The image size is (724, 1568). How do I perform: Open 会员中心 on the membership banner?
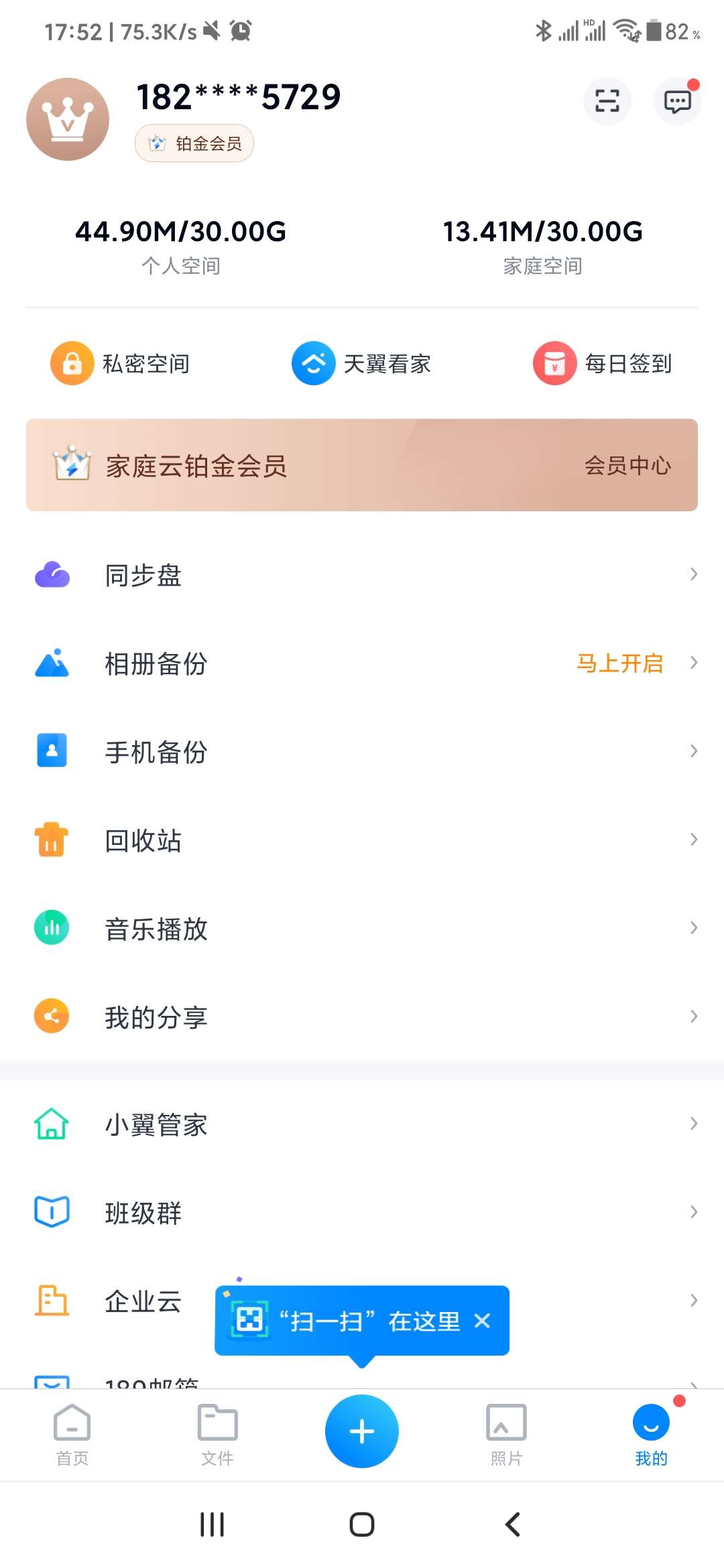[627, 465]
